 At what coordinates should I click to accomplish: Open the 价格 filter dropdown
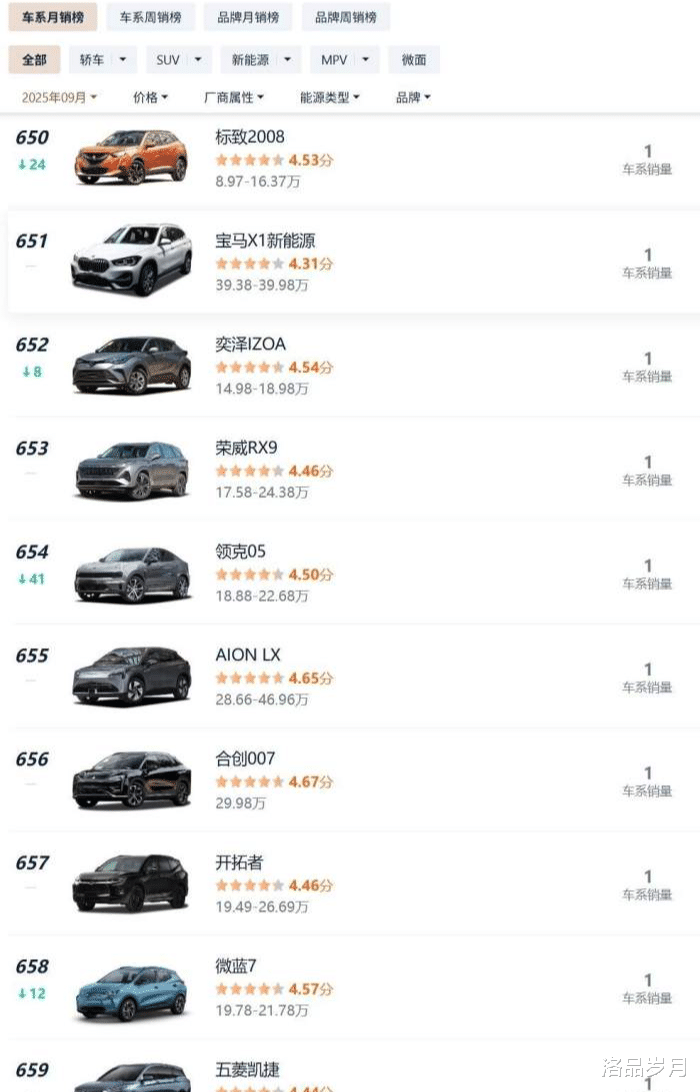point(150,98)
